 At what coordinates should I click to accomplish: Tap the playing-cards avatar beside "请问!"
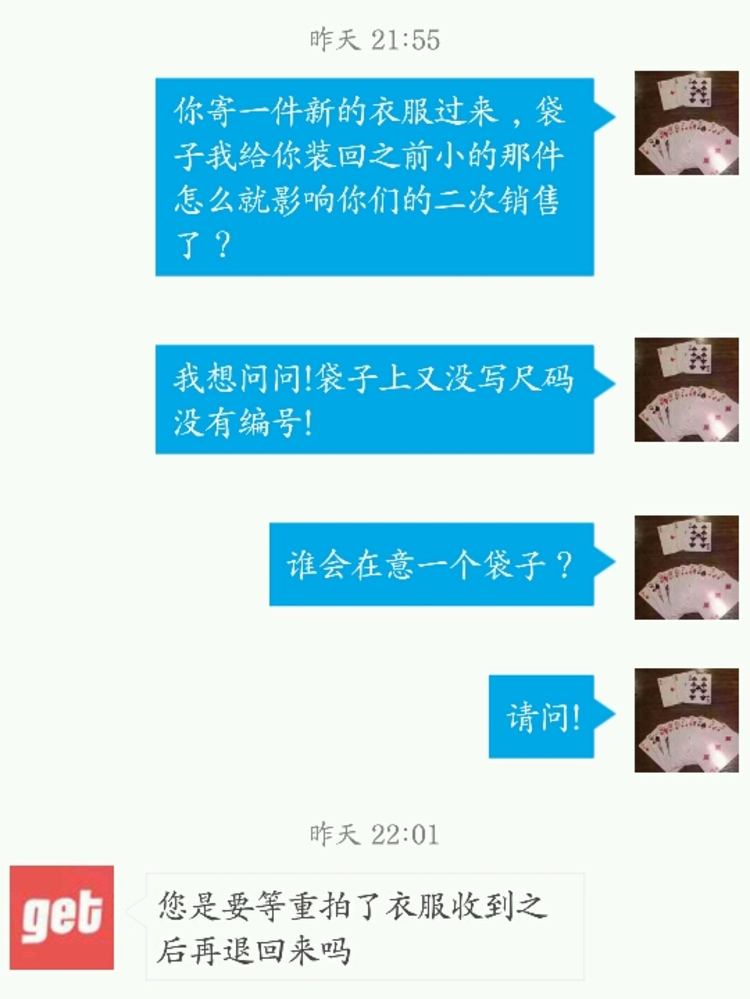pyautogui.click(x=686, y=720)
